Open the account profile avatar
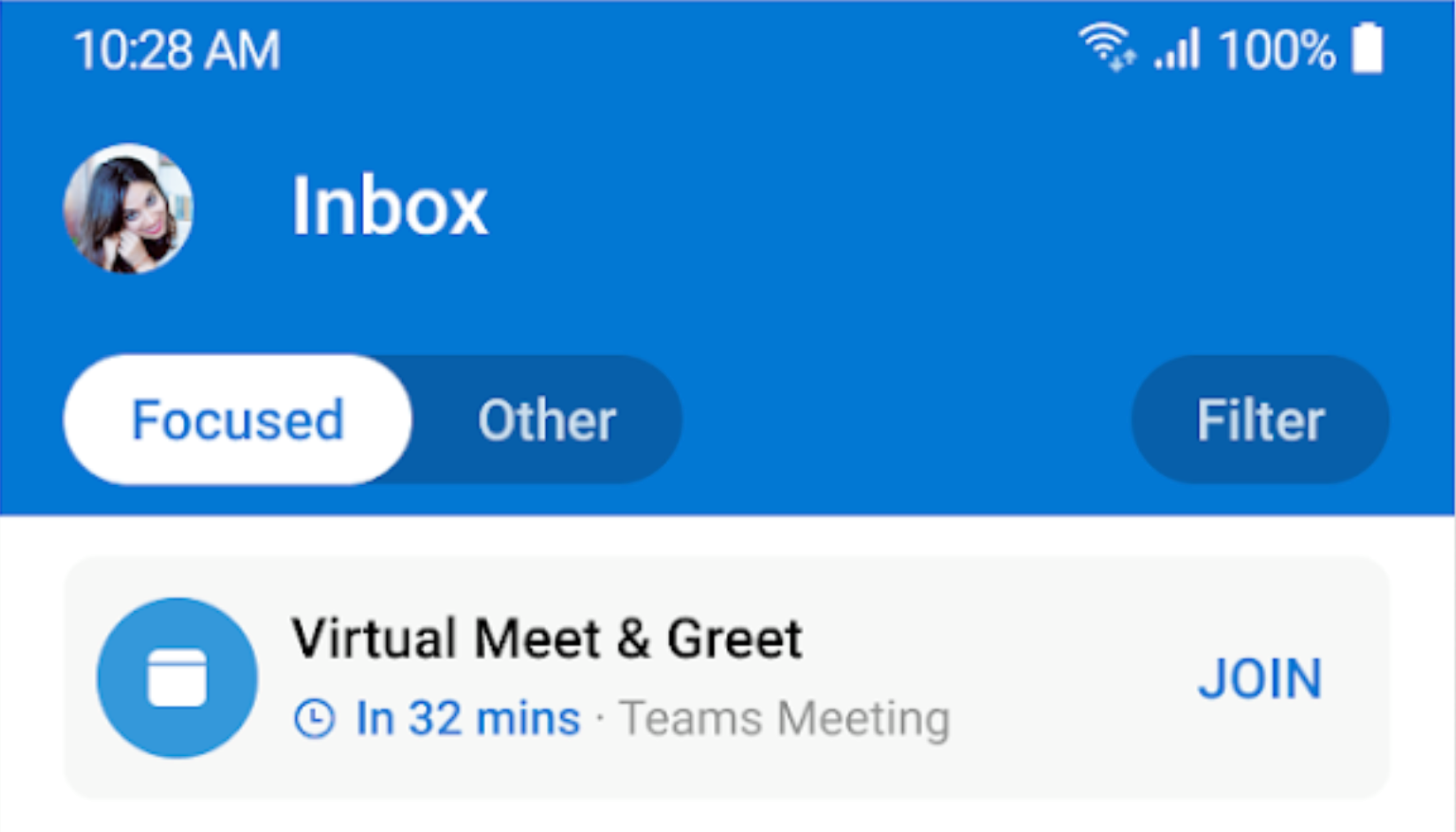This screenshot has height=832, width=1456. pos(128,208)
